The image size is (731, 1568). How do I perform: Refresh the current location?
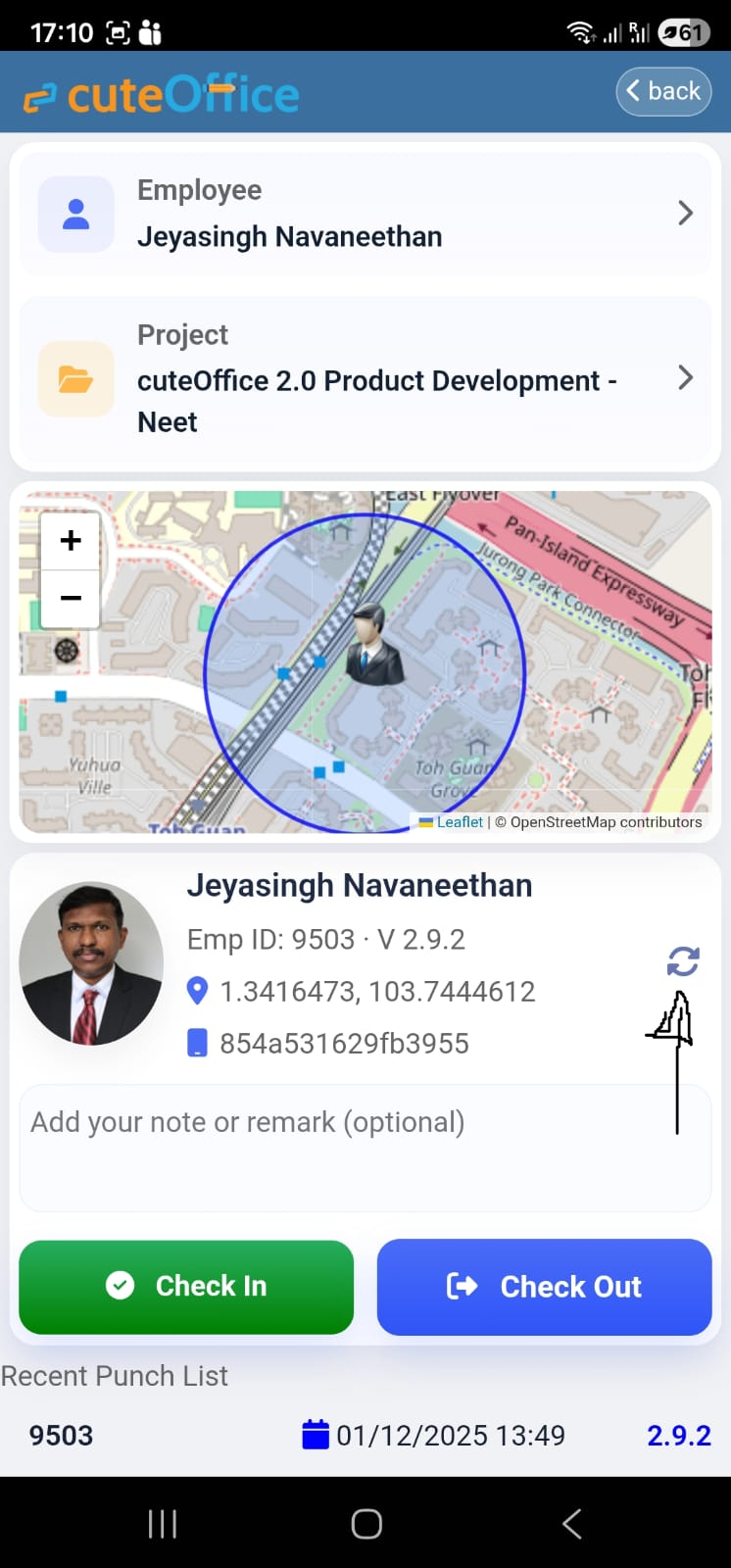(x=683, y=961)
